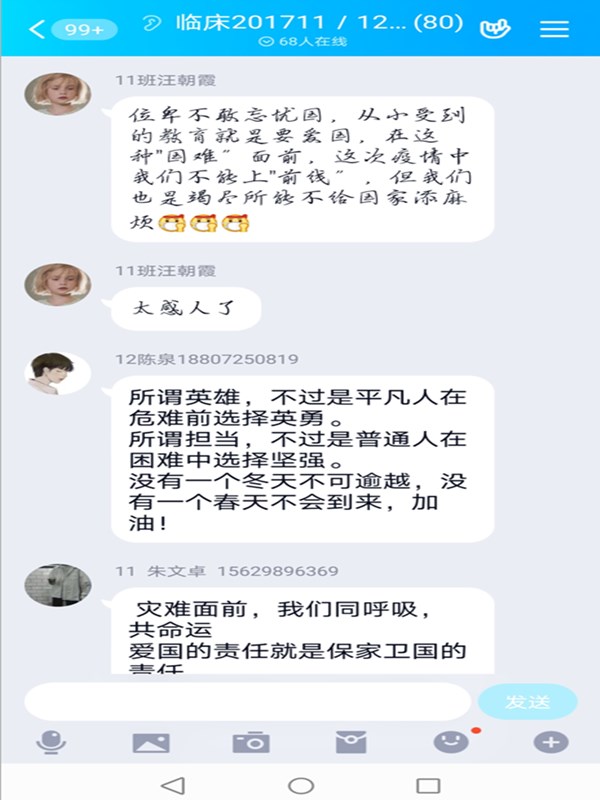Image resolution: width=600 pixels, height=800 pixels.
Task: Open the group menu (hamburger icon)
Action: [x=554, y=28]
